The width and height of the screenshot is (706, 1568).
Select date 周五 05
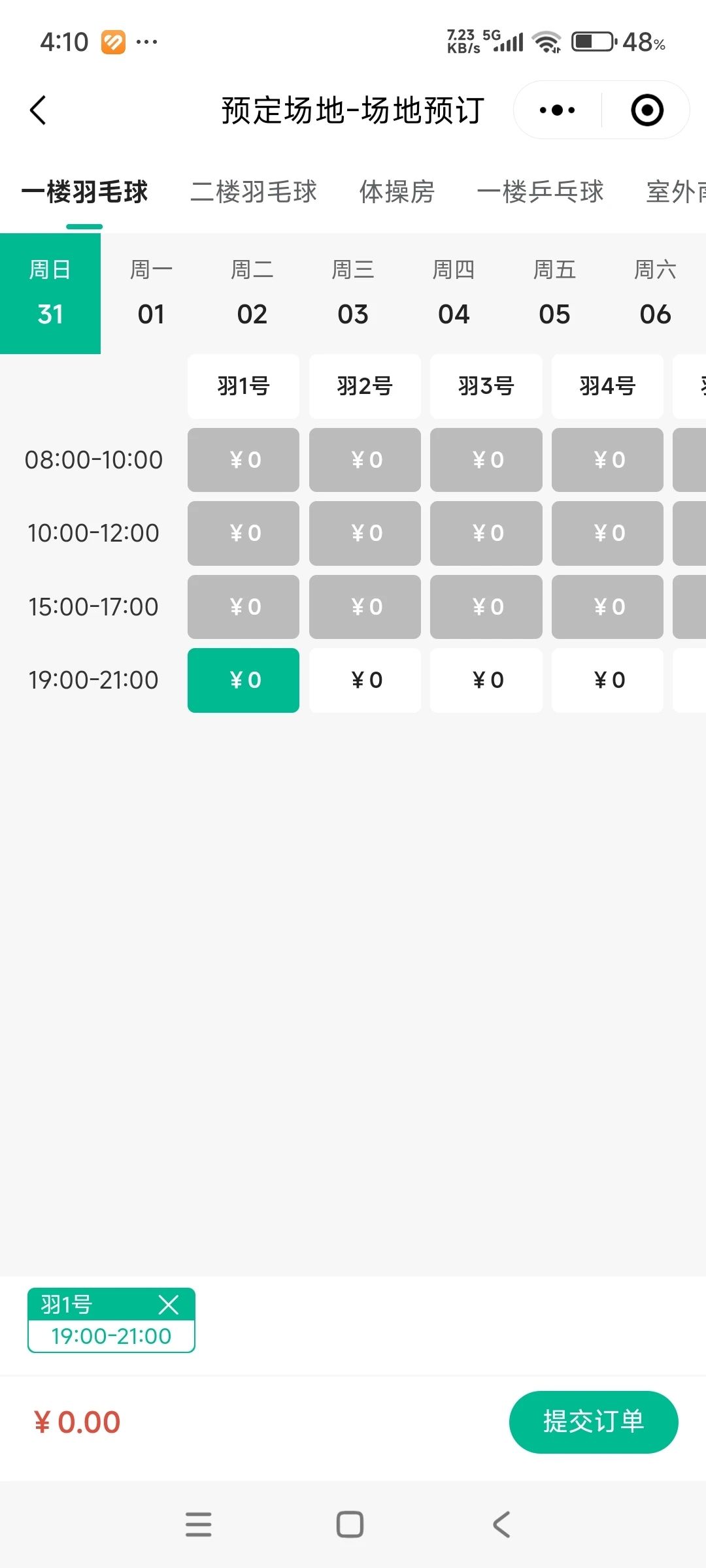[x=554, y=293]
